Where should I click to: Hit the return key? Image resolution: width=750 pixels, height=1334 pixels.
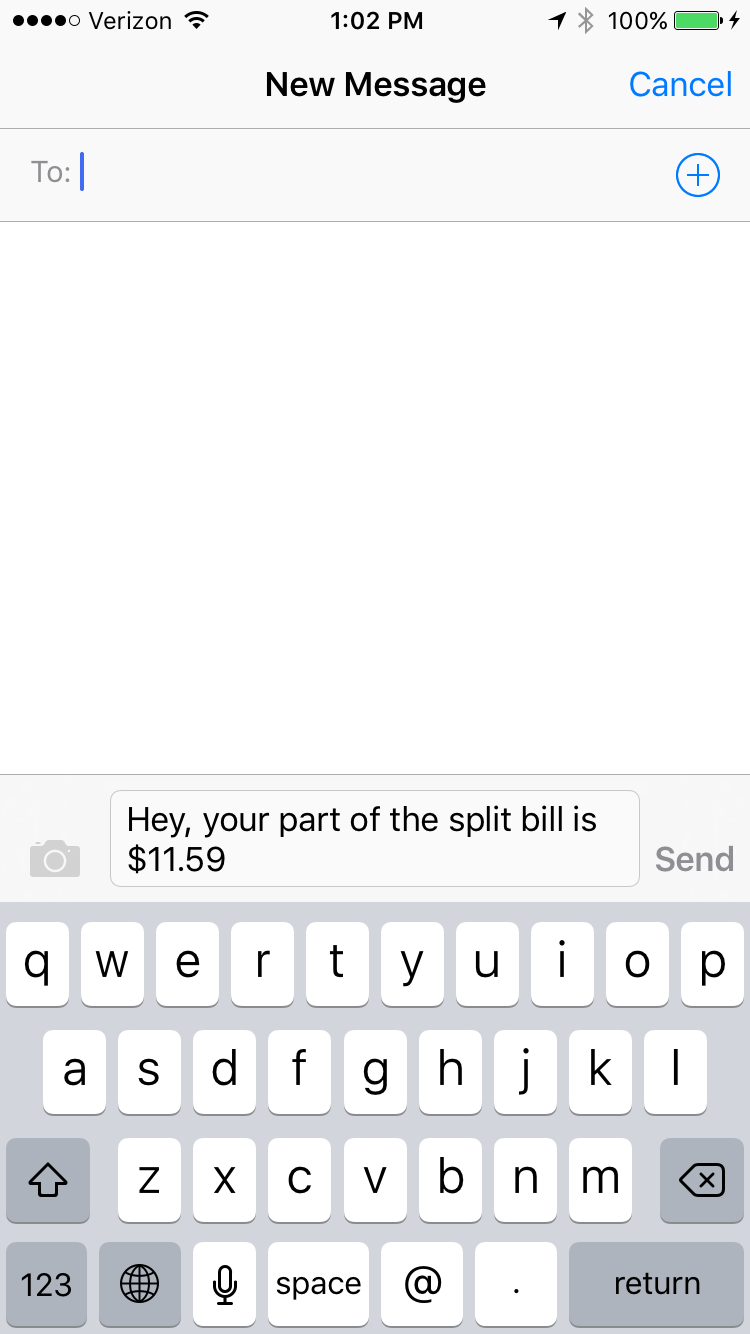[x=656, y=1284]
